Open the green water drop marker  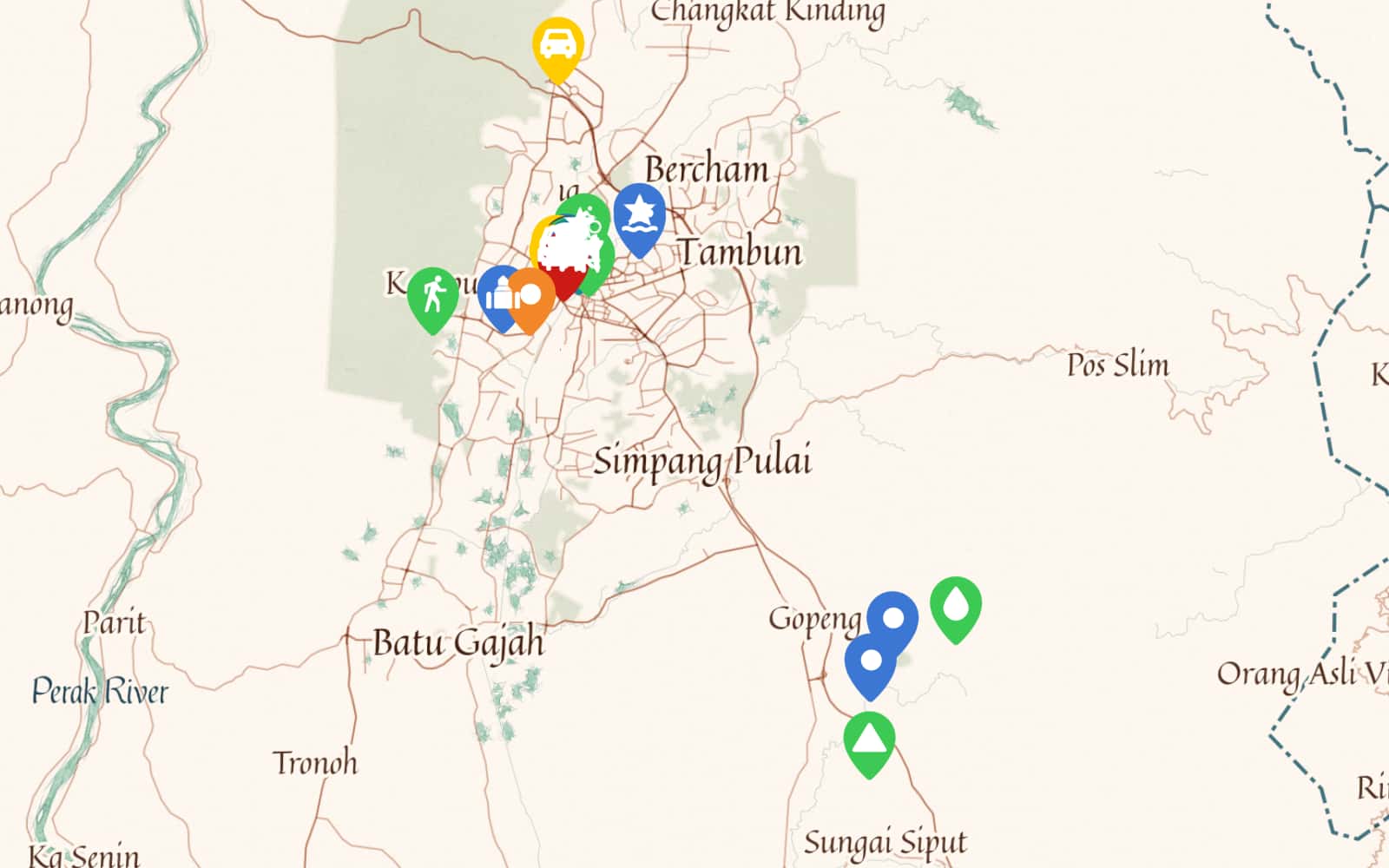(955, 606)
